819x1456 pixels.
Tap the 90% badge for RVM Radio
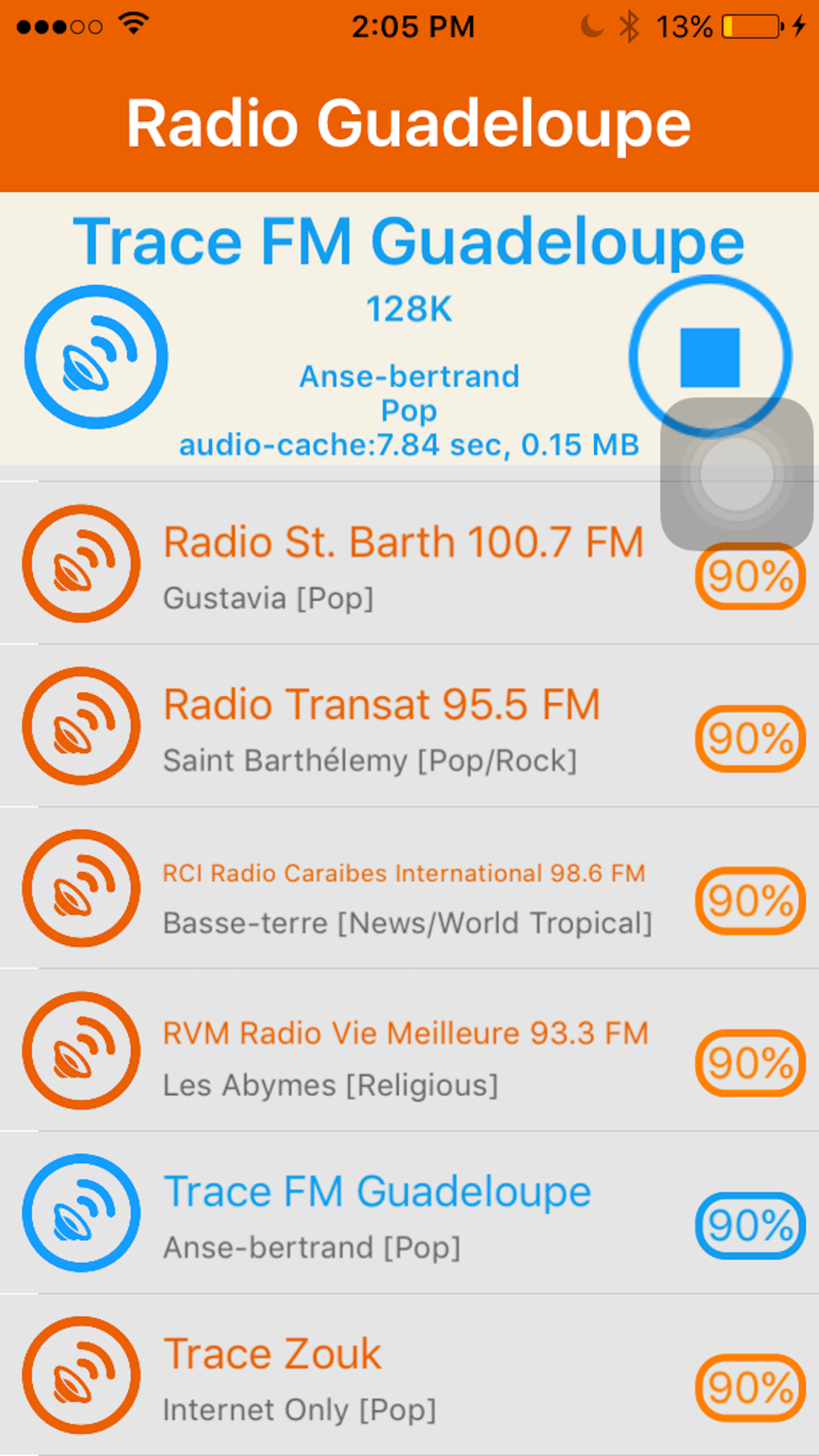click(x=750, y=1063)
